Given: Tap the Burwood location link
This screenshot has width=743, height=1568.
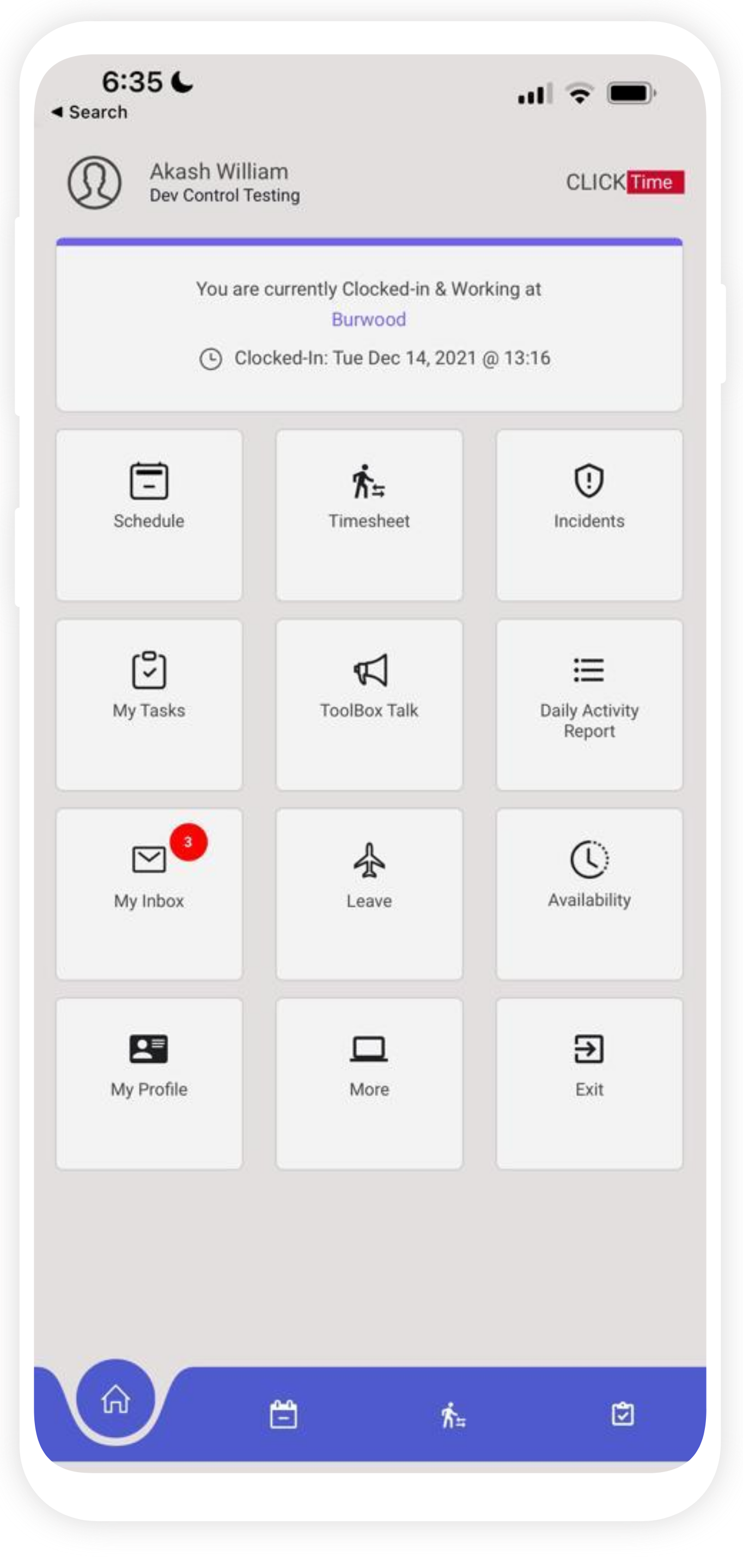Looking at the screenshot, I should coord(368,319).
